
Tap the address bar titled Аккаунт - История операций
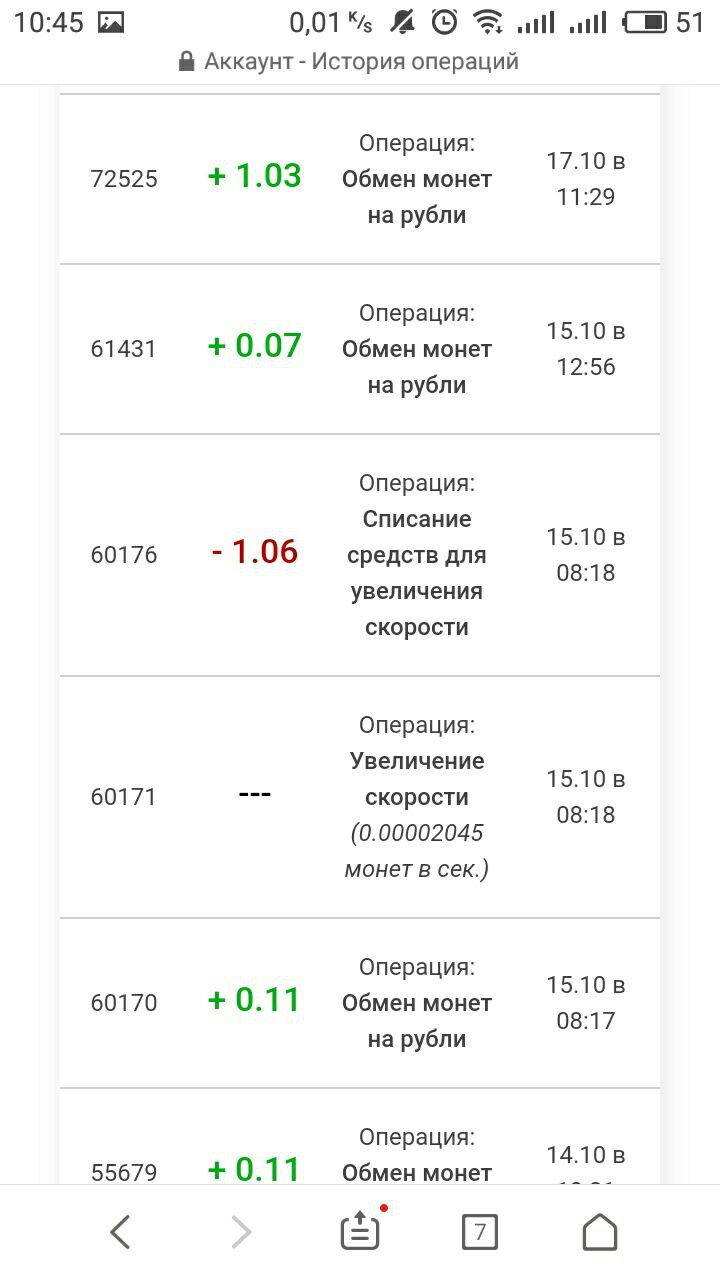(360, 62)
